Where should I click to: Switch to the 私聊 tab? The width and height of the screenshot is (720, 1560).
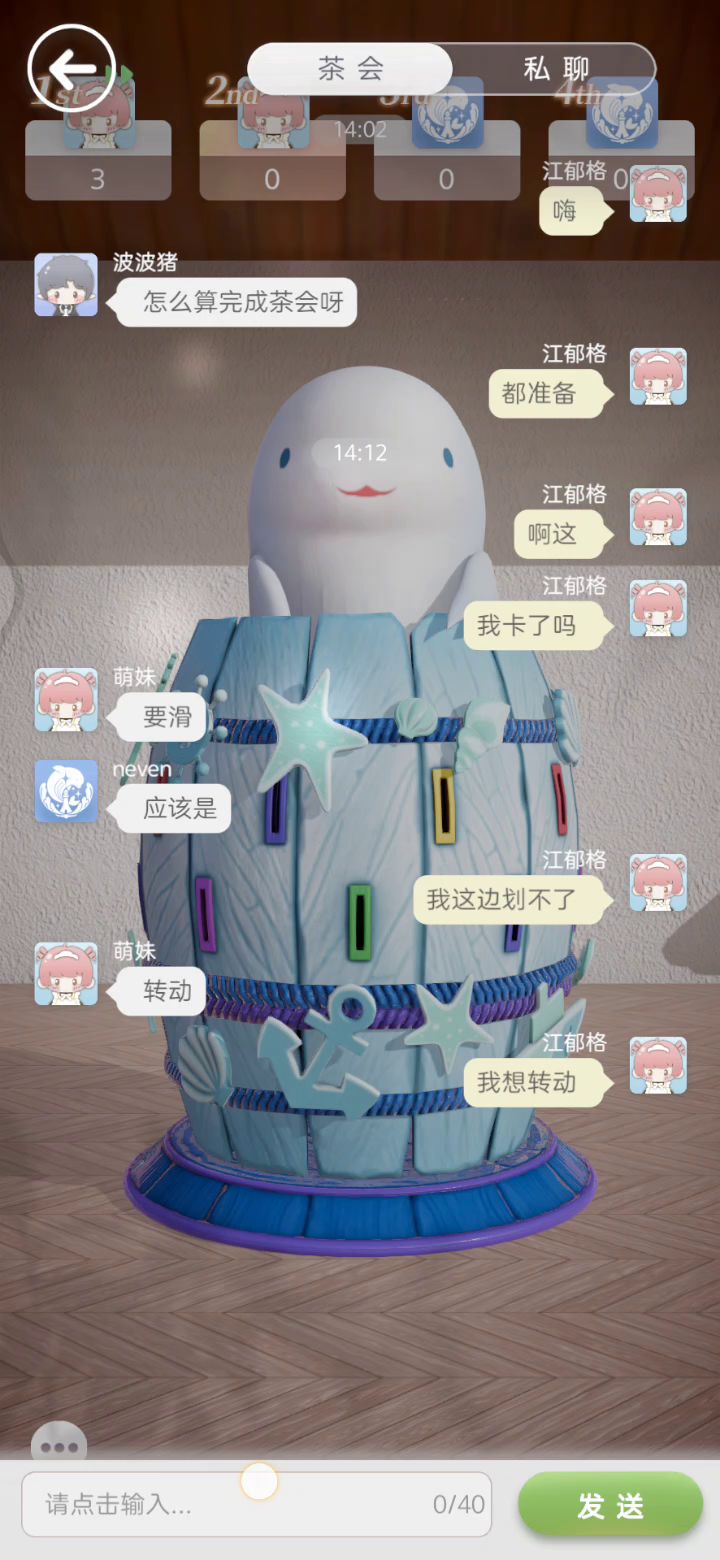(556, 69)
